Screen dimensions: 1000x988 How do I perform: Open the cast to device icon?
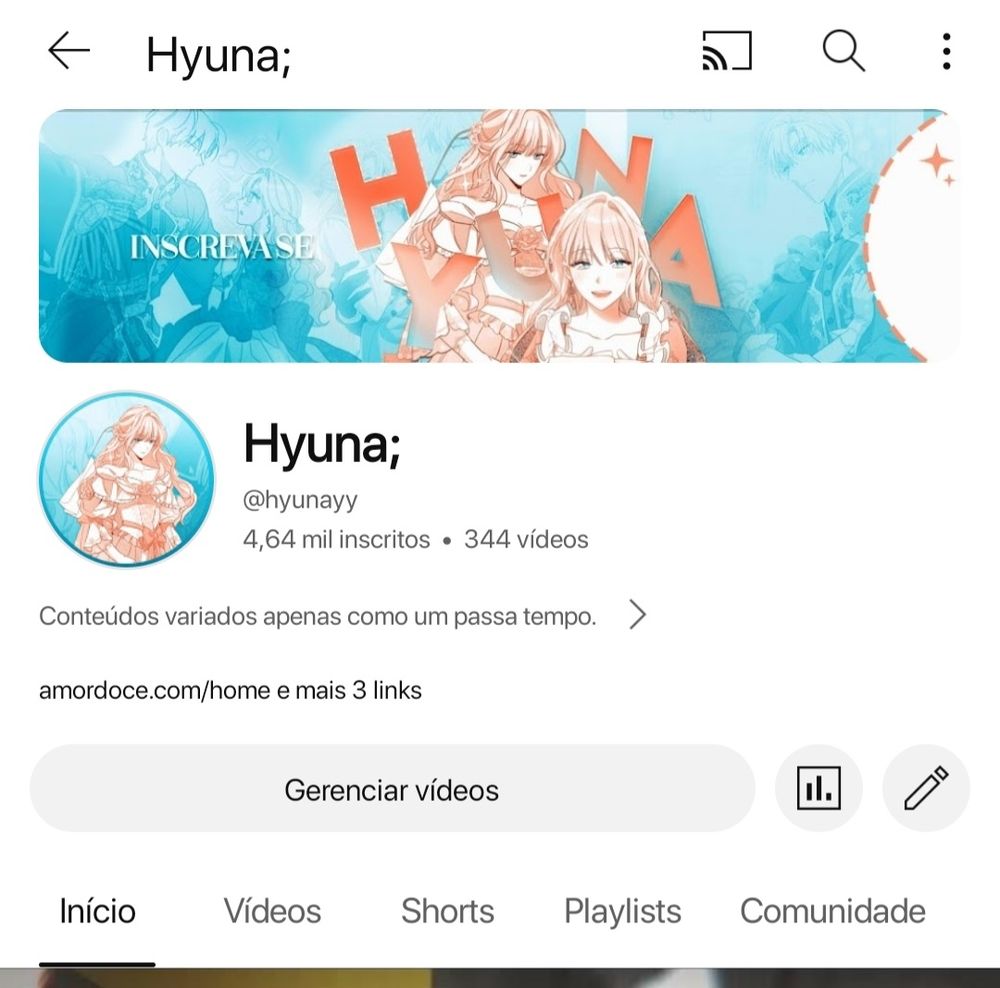click(x=726, y=51)
